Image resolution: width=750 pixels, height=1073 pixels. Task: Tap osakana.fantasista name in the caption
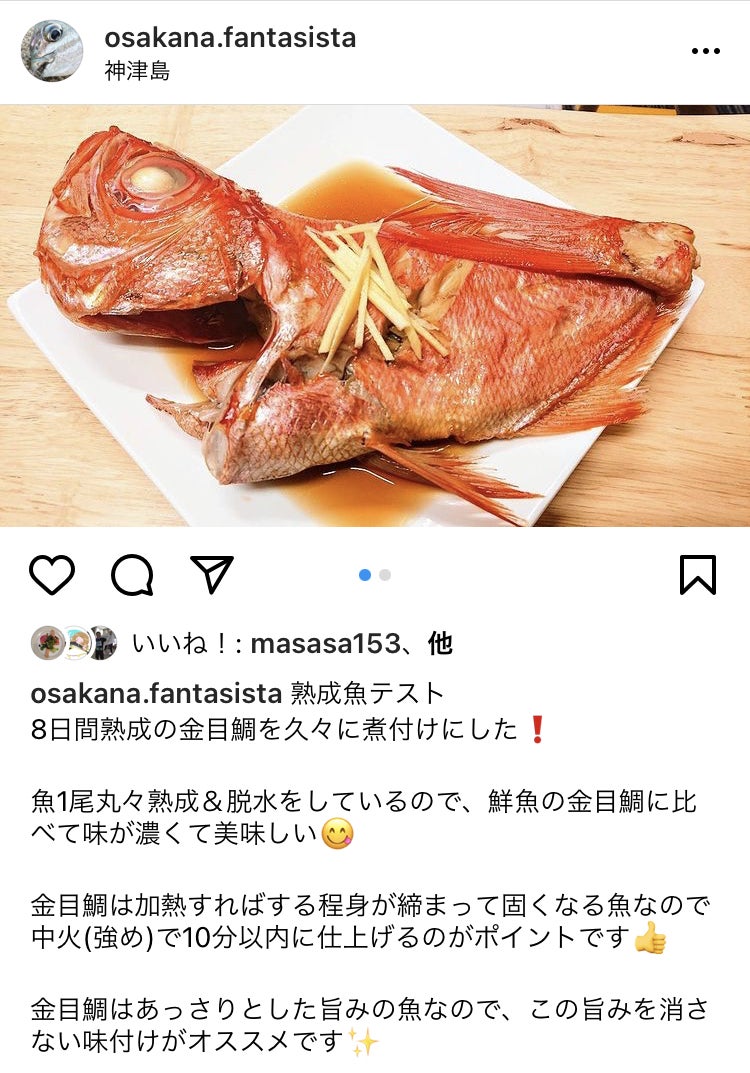[156, 693]
